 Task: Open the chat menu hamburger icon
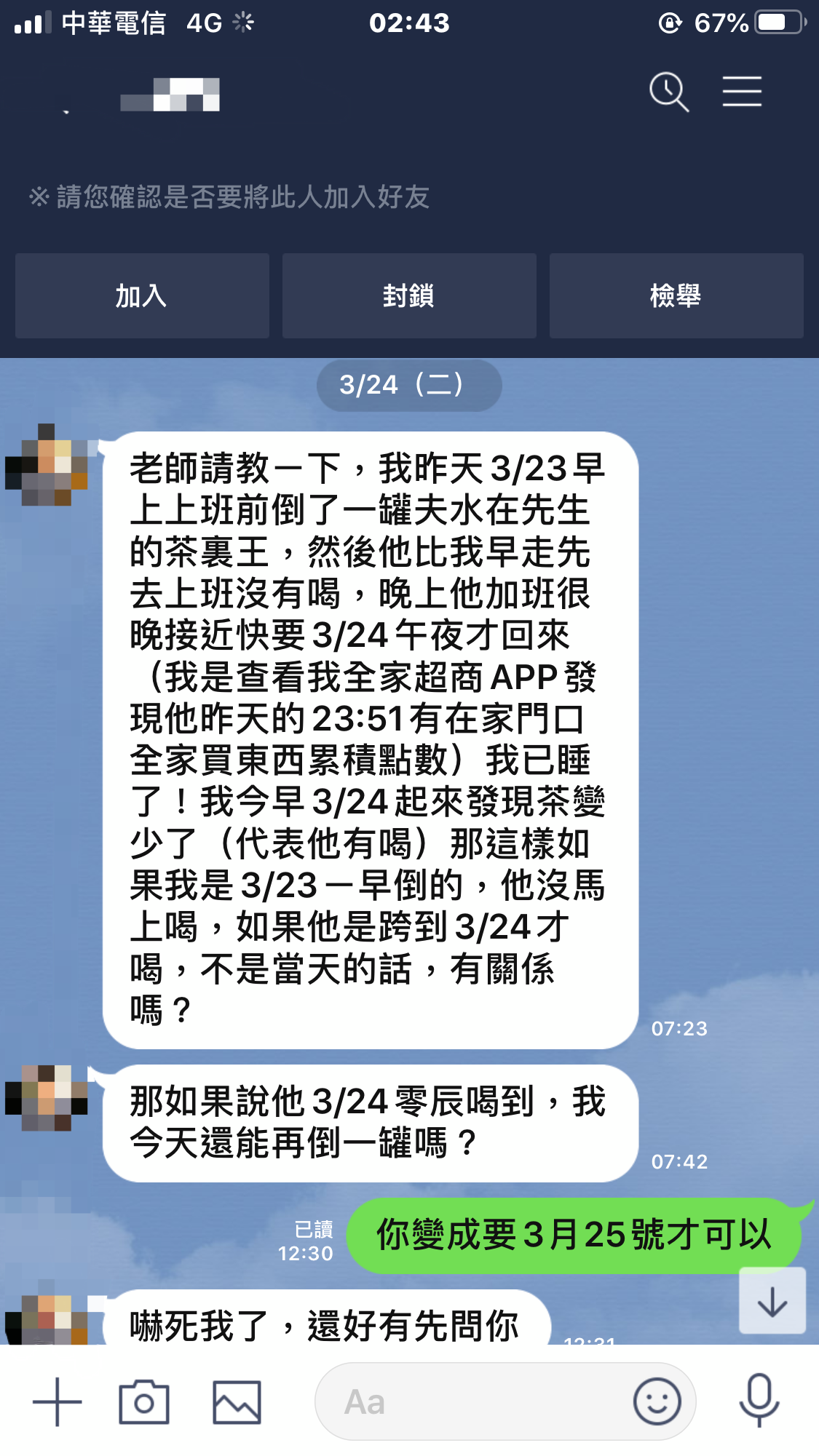(x=742, y=92)
